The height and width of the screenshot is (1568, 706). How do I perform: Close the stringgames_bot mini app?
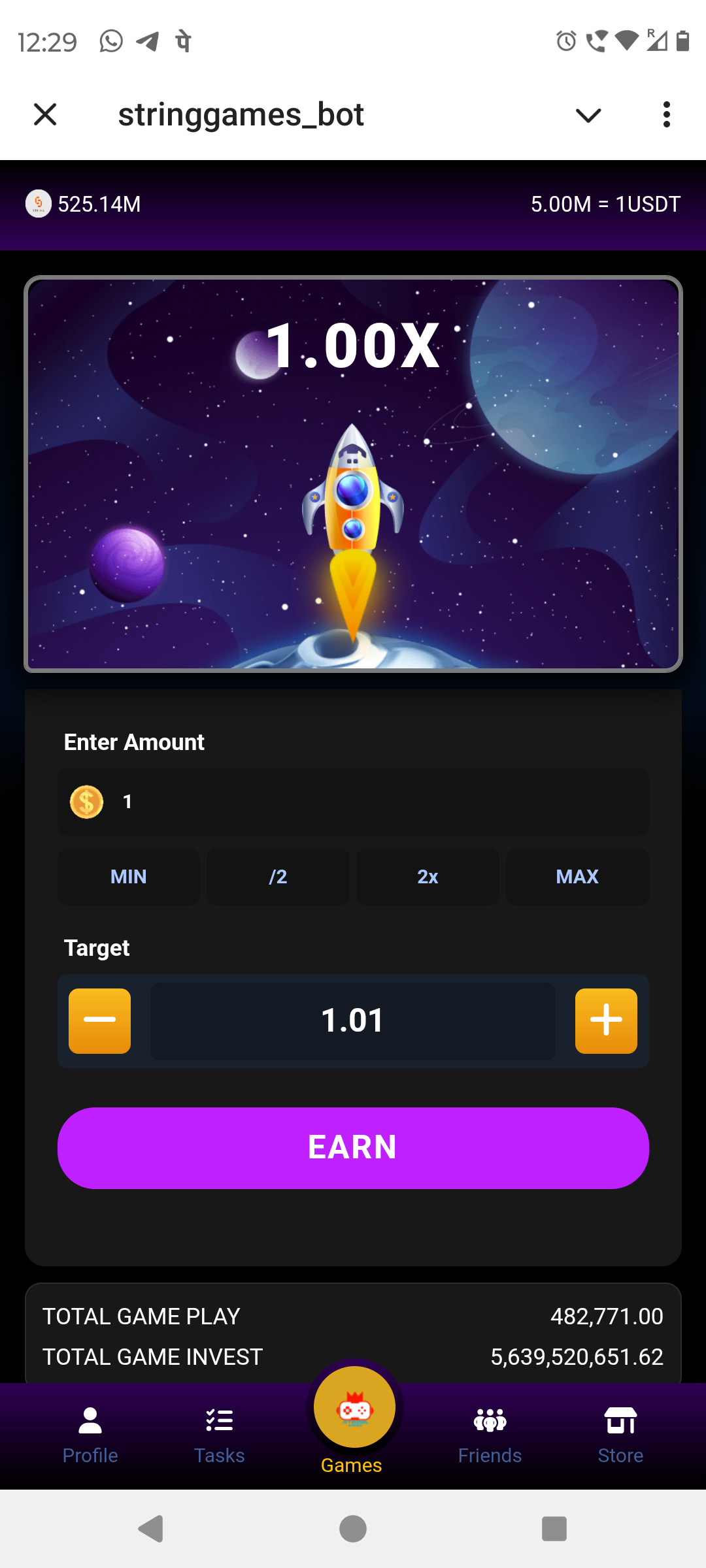[x=45, y=114]
